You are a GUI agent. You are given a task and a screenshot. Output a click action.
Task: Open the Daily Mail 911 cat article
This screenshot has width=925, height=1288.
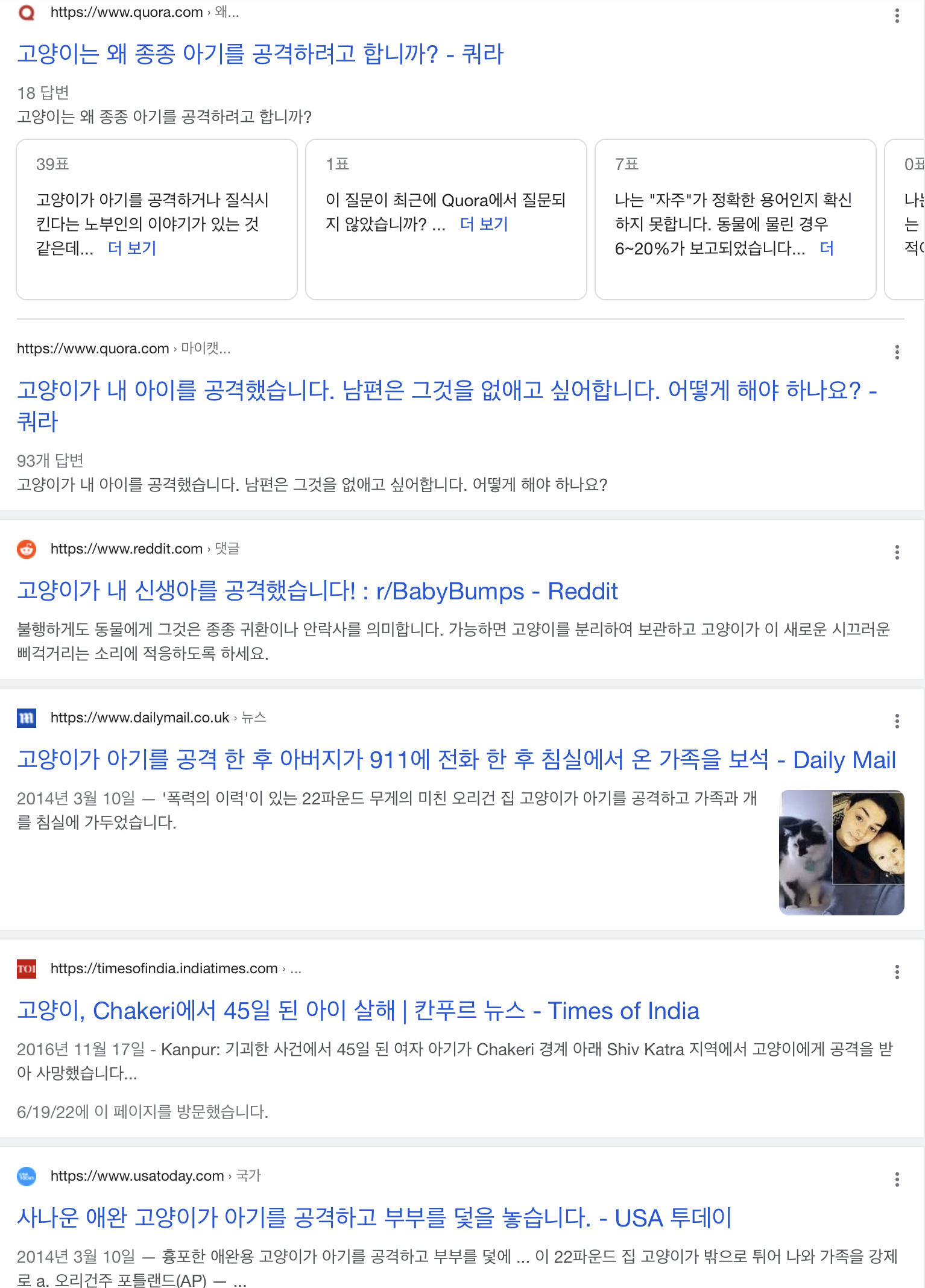(456, 760)
